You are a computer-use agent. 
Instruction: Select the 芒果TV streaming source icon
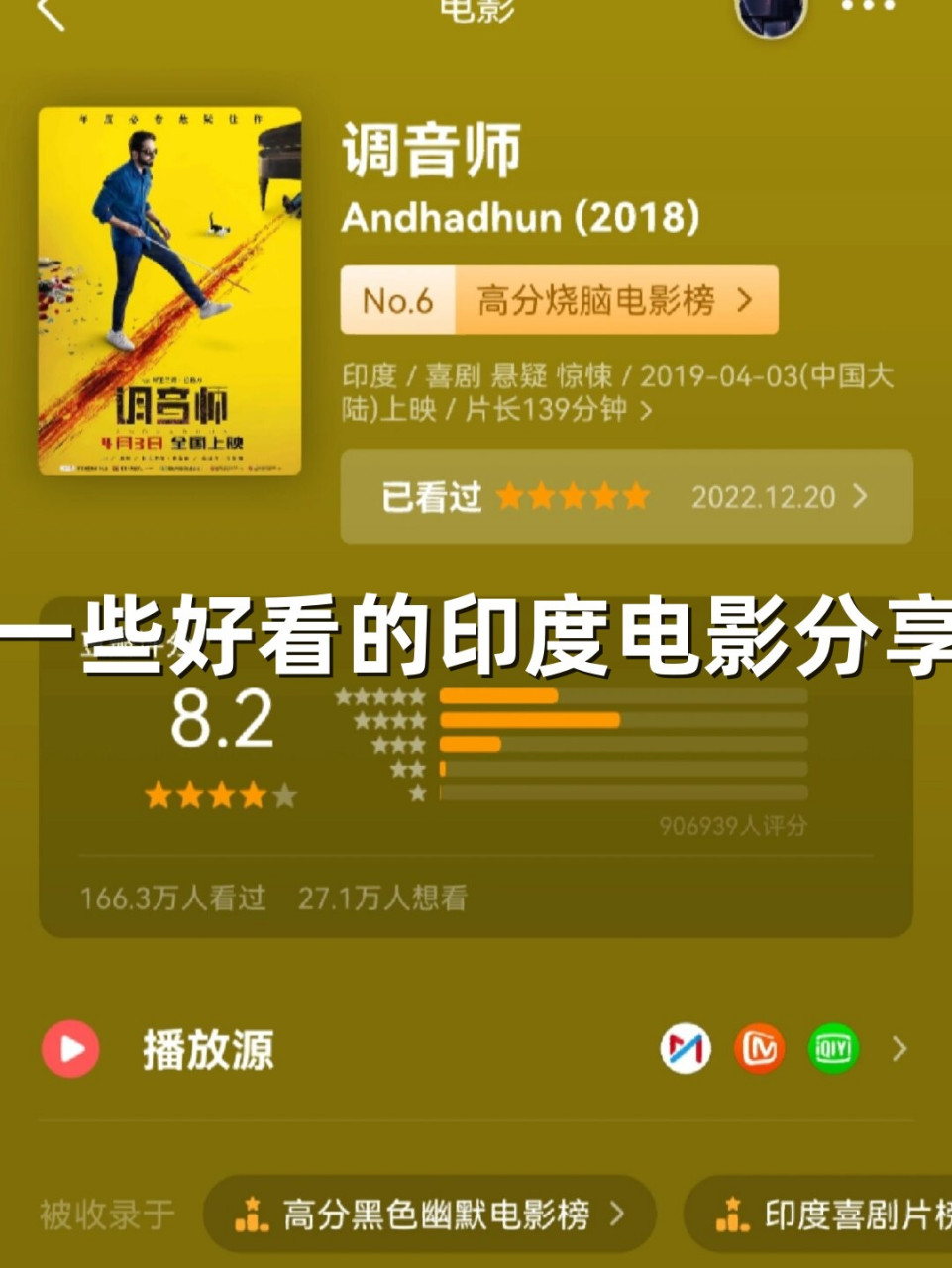[761, 1047]
